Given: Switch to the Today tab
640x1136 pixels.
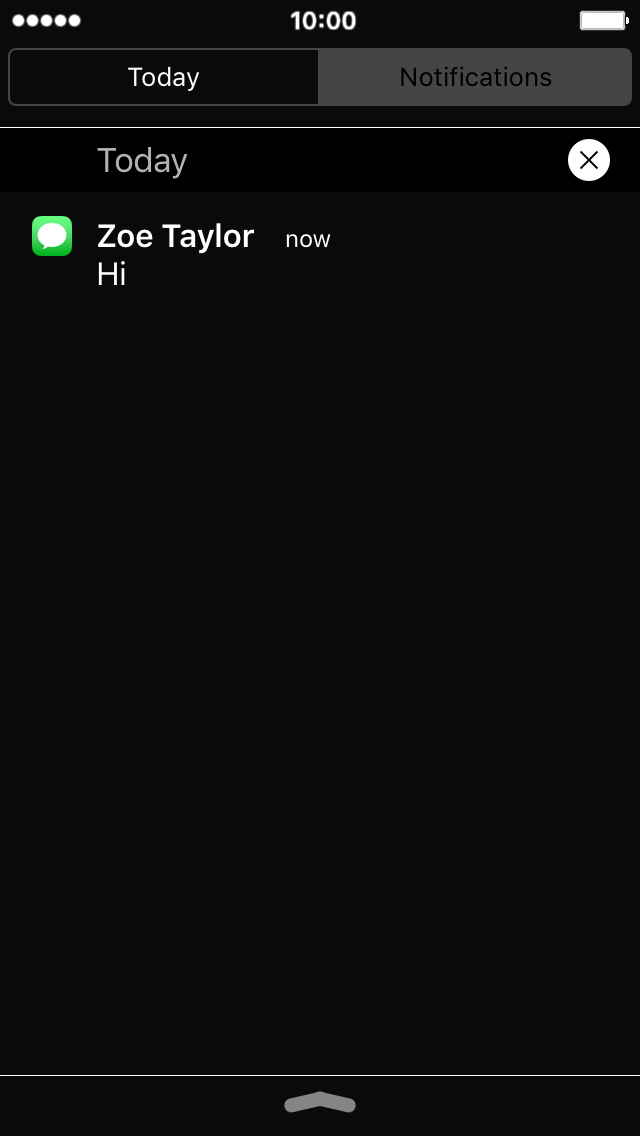Looking at the screenshot, I should click(x=164, y=77).
